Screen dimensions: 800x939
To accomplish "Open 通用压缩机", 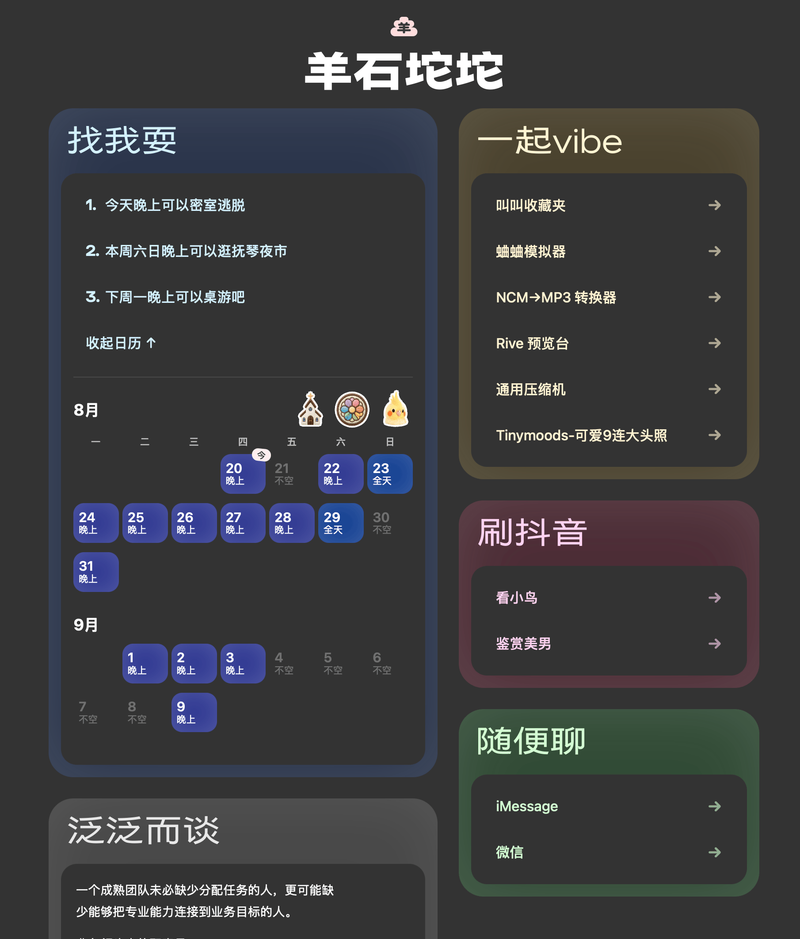I will click(608, 389).
